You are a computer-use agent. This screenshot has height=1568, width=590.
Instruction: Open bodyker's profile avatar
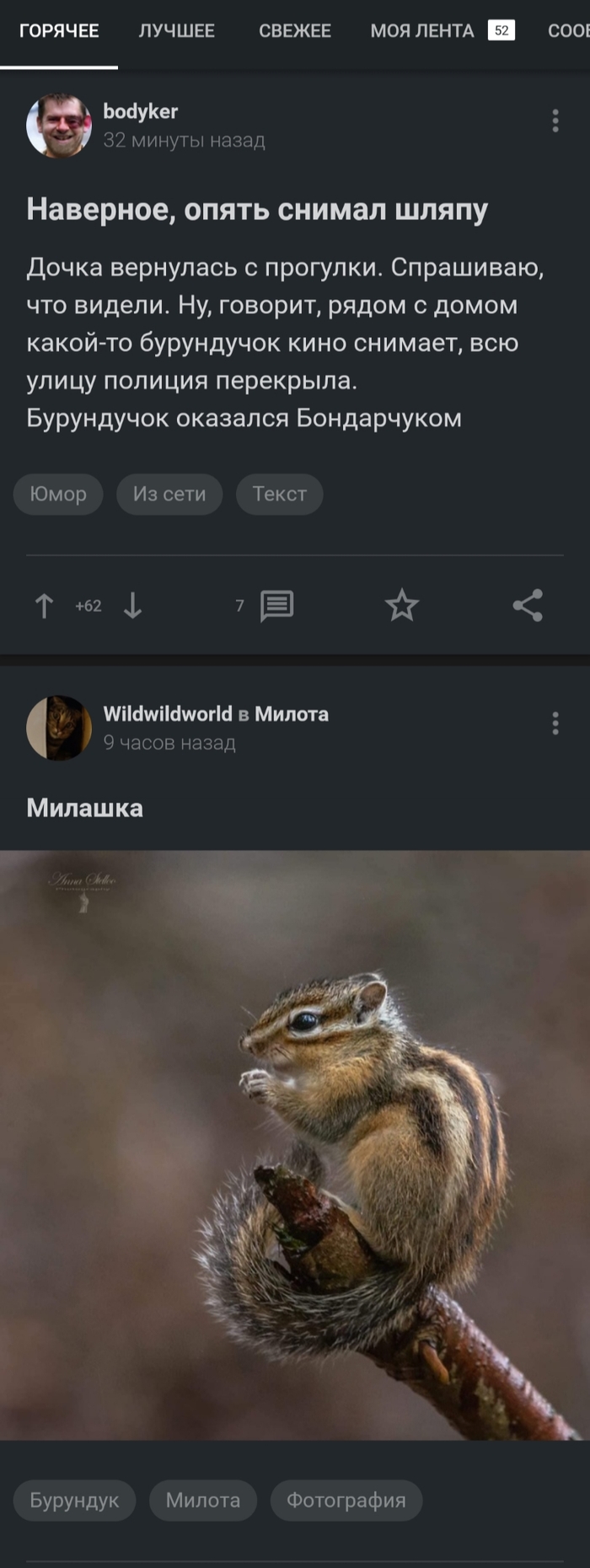(x=58, y=126)
